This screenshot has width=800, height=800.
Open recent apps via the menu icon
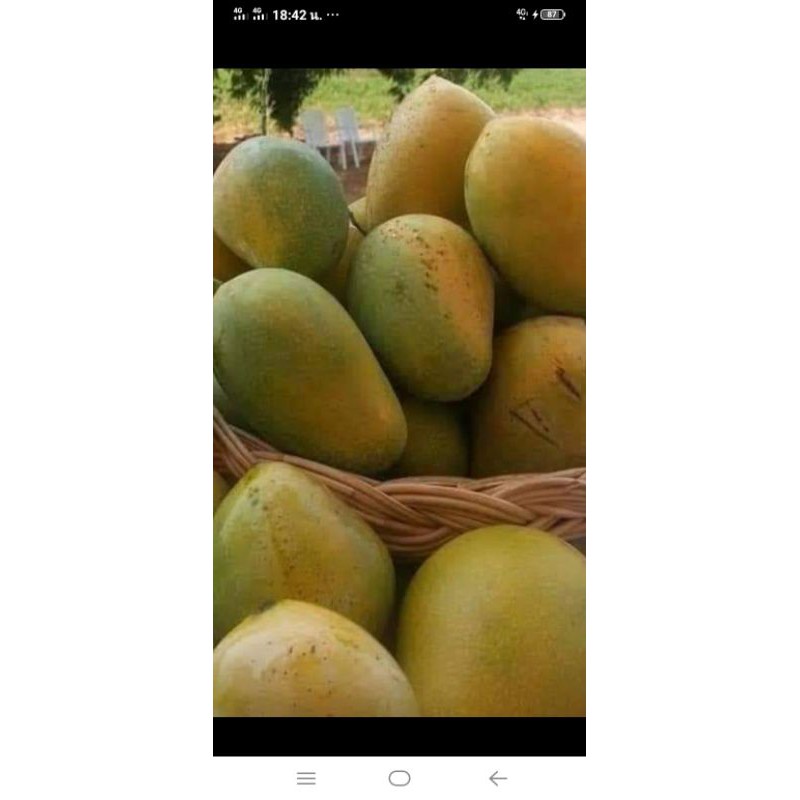pos(306,778)
